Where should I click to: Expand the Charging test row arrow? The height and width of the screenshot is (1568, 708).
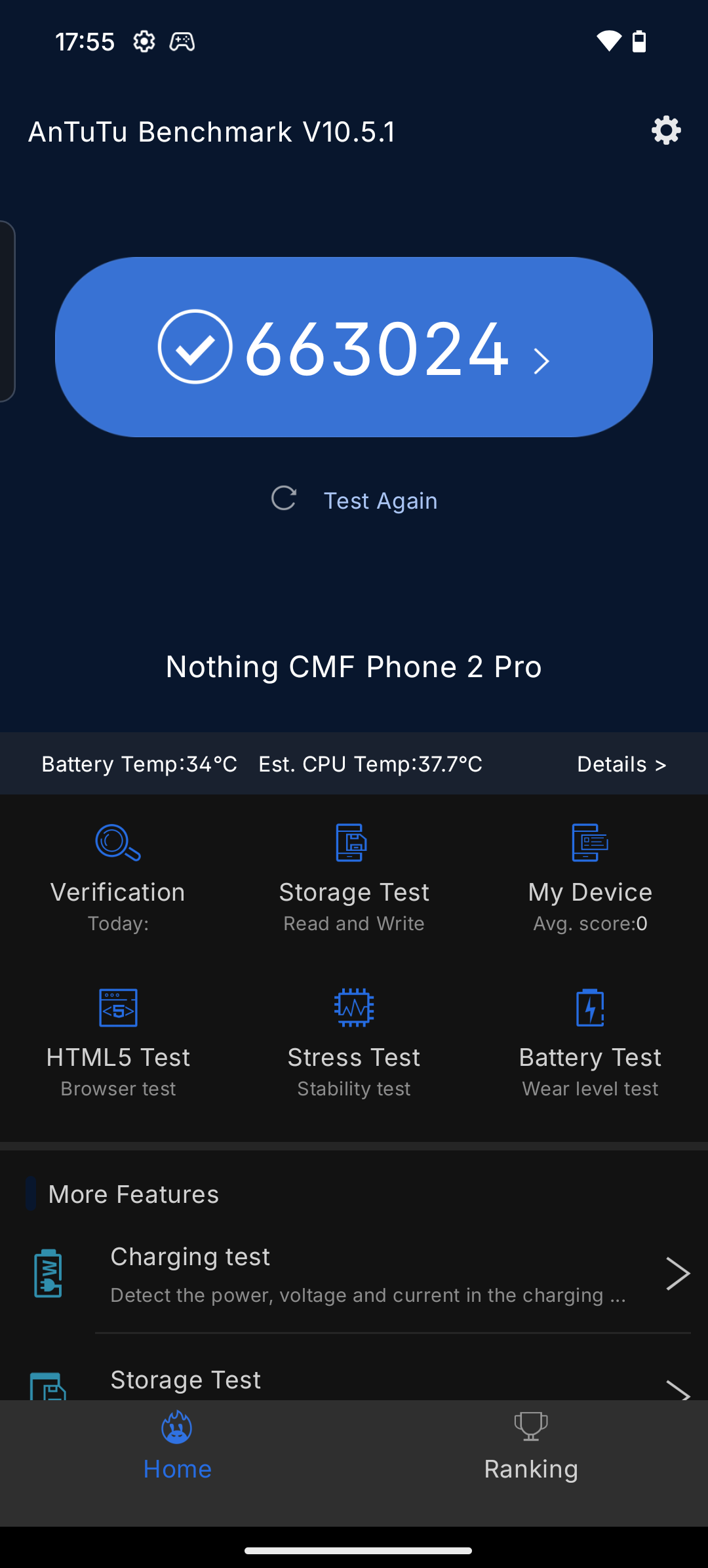click(678, 1272)
